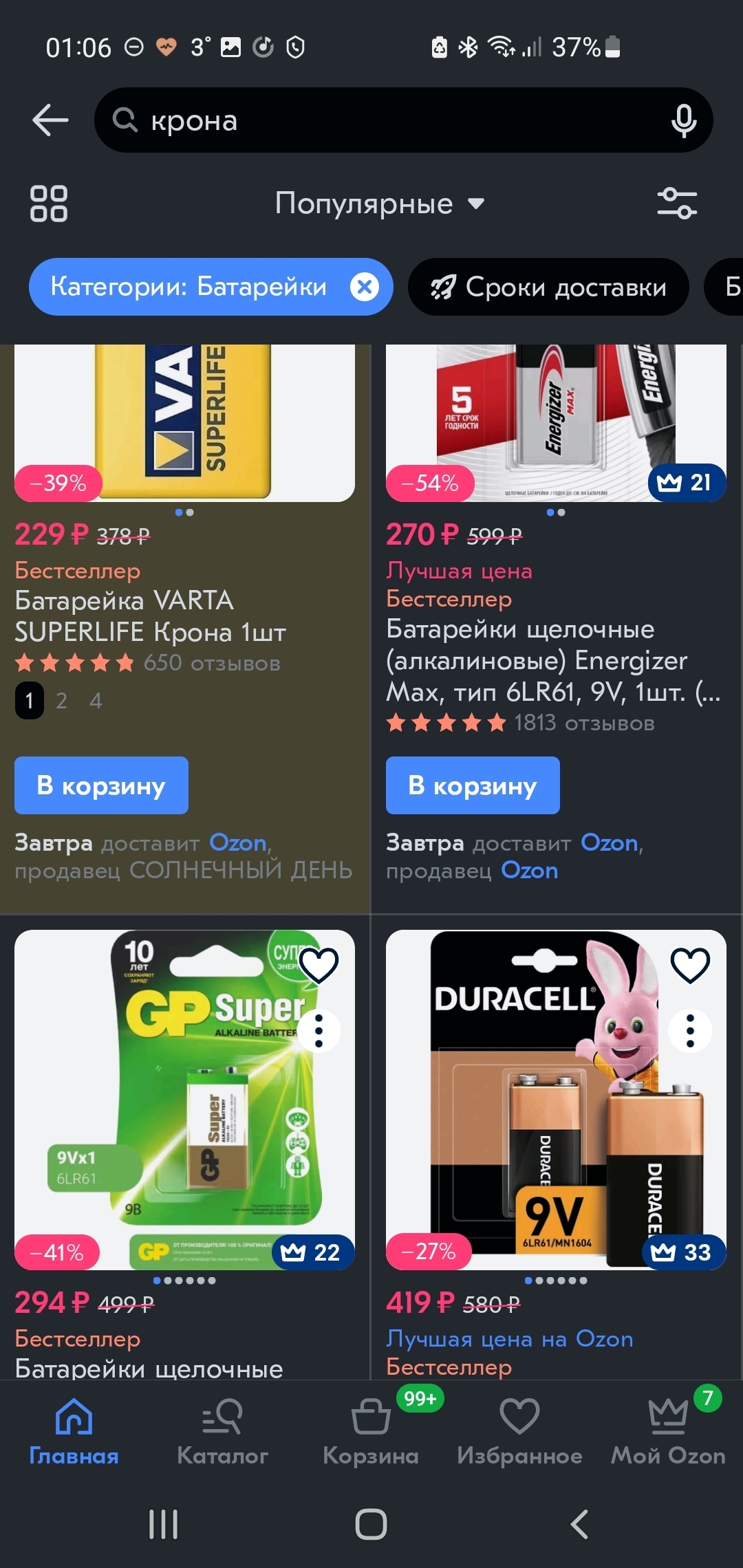Add Energizer Max battery to cart
Viewport: 743px width, 1568px height.
tap(473, 785)
